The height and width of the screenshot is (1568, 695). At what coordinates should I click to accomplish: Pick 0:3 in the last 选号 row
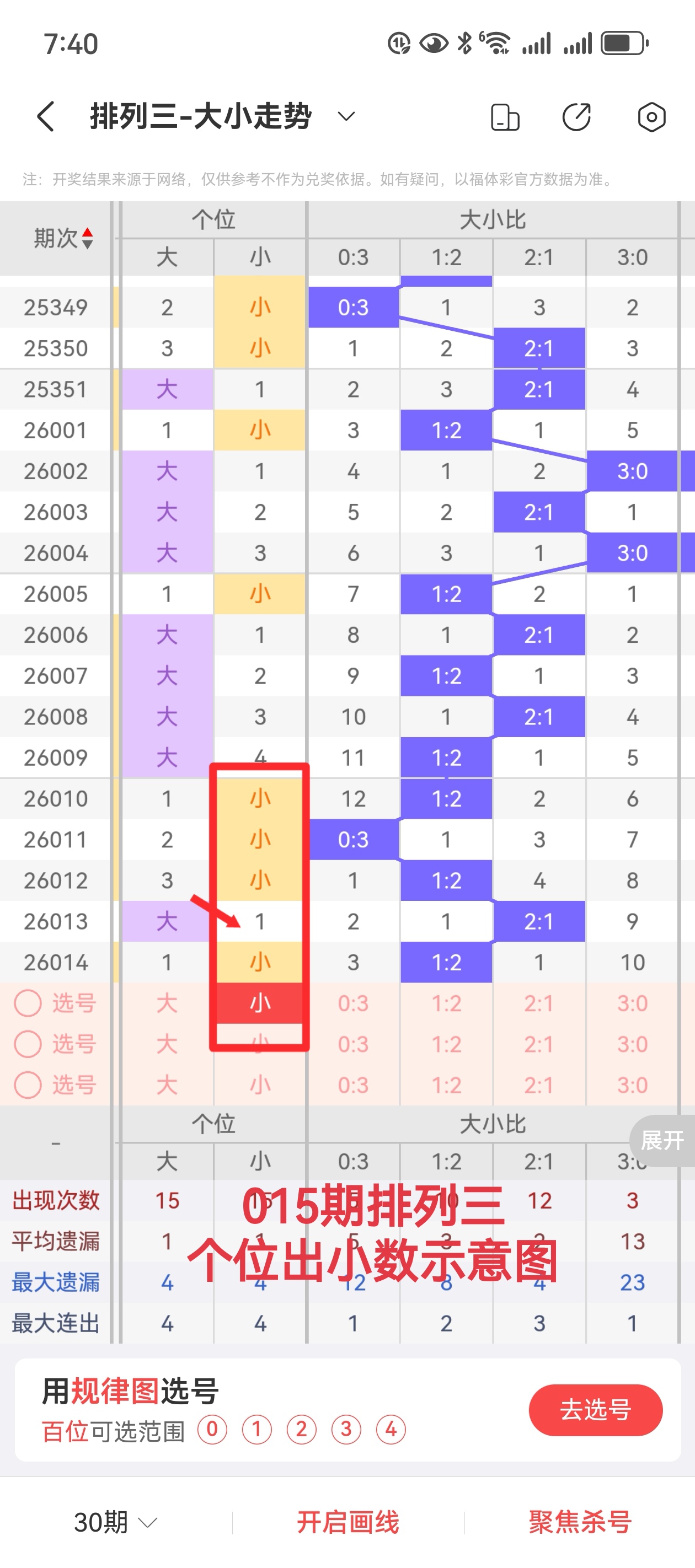coord(353,1084)
